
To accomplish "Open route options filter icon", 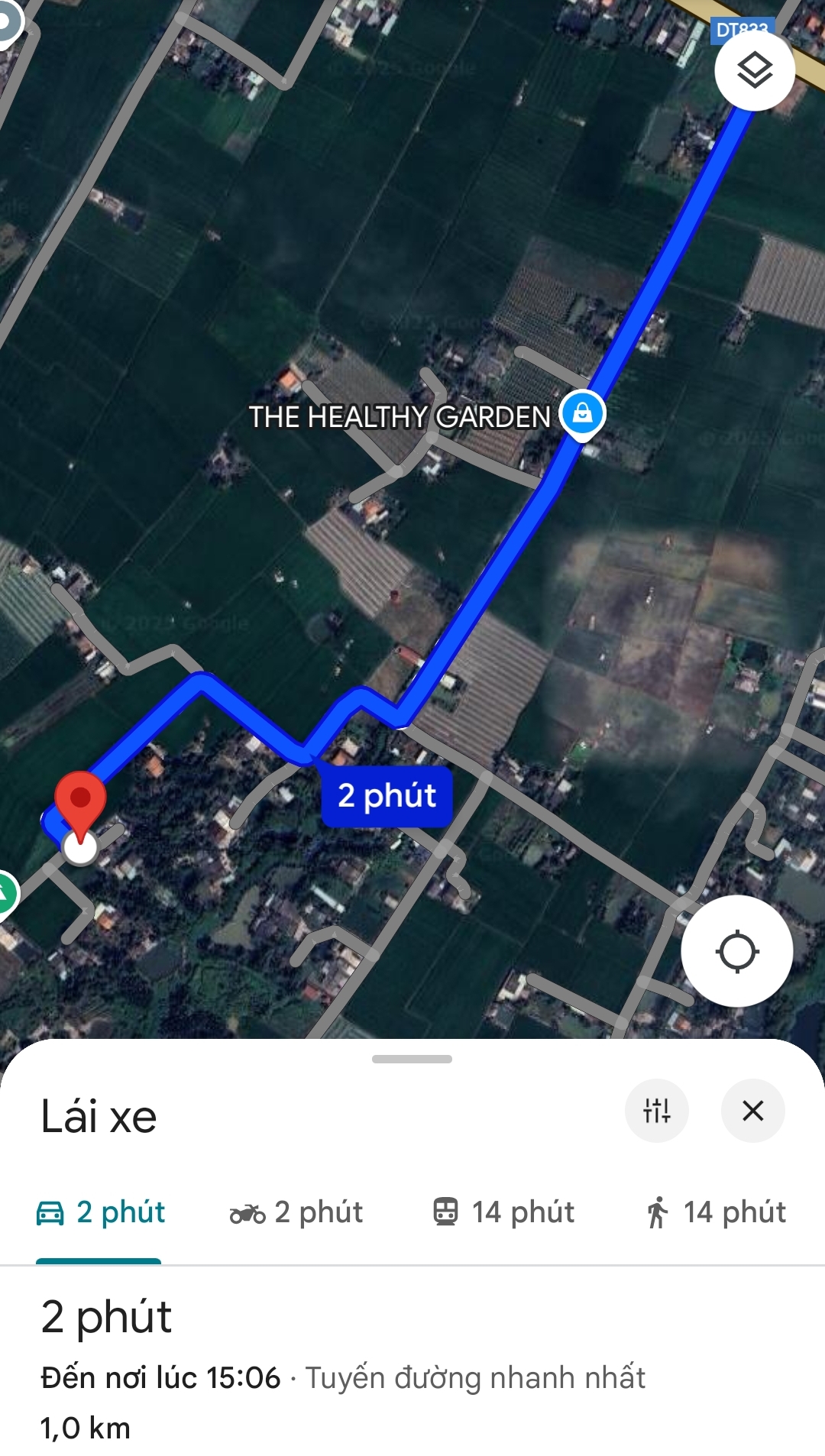I will point(657,1111).
